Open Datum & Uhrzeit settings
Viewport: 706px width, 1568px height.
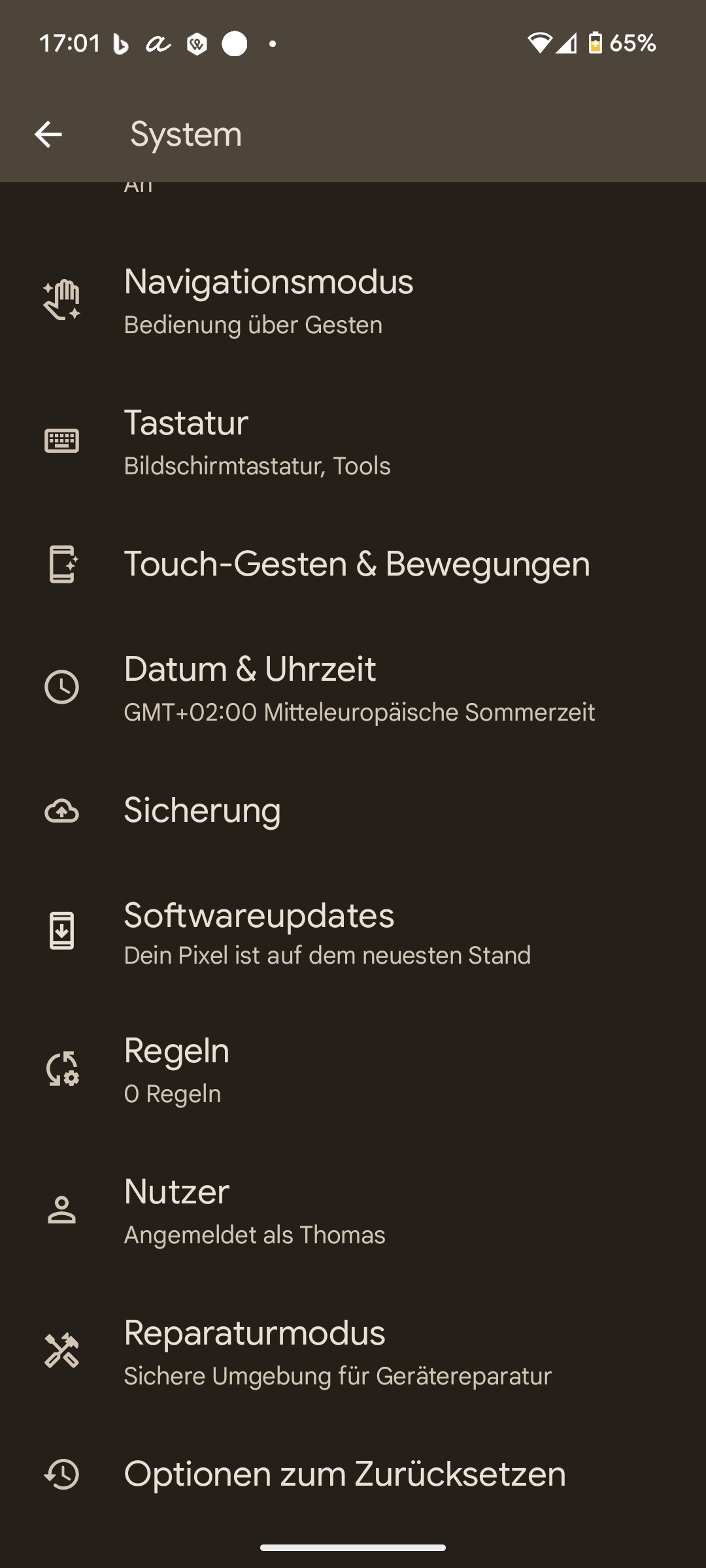tap(353, 687)
